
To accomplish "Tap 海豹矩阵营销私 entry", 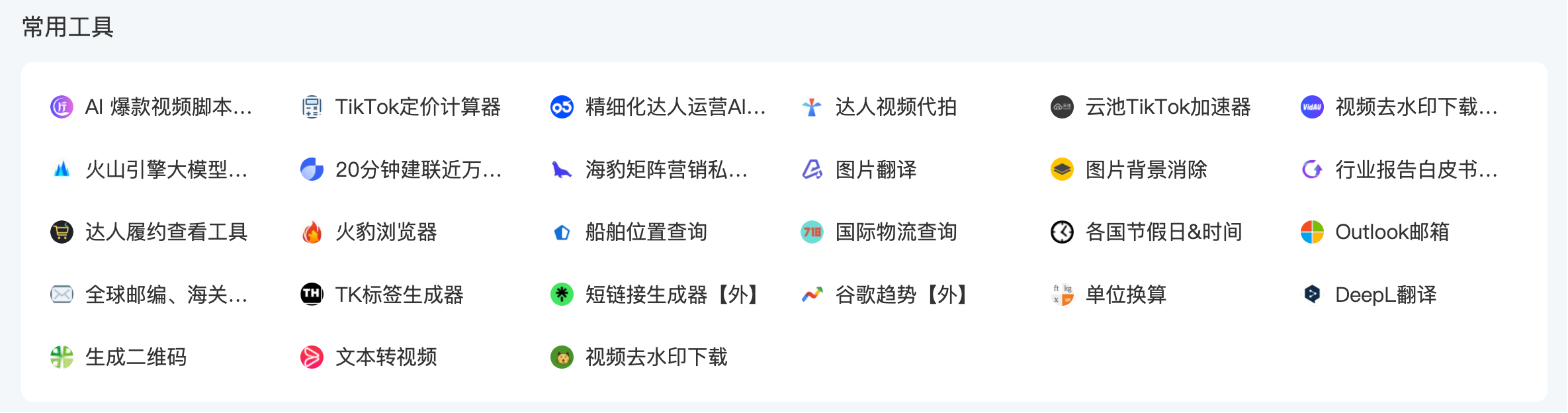I will point(666,170).
